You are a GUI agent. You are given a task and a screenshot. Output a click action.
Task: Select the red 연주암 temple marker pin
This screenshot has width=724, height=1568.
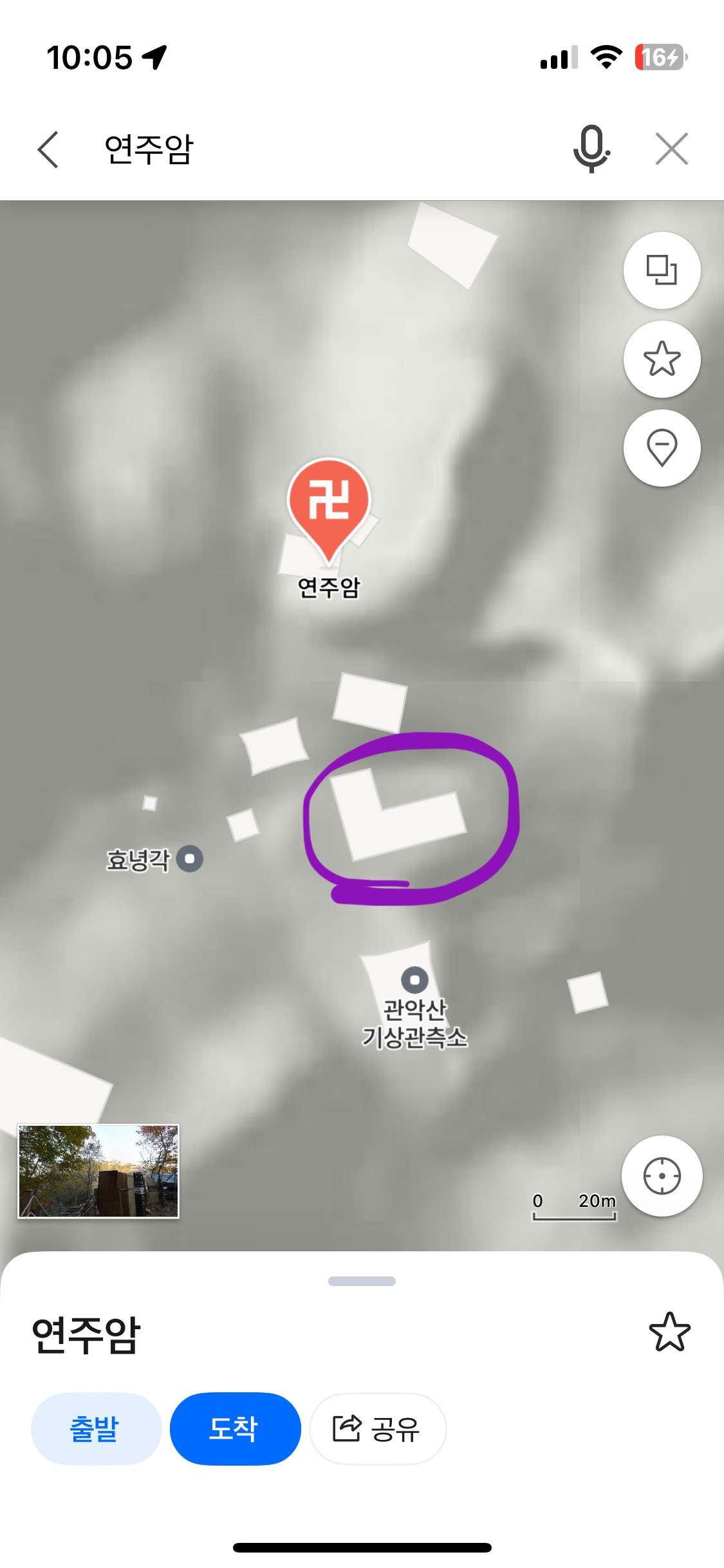330,502
